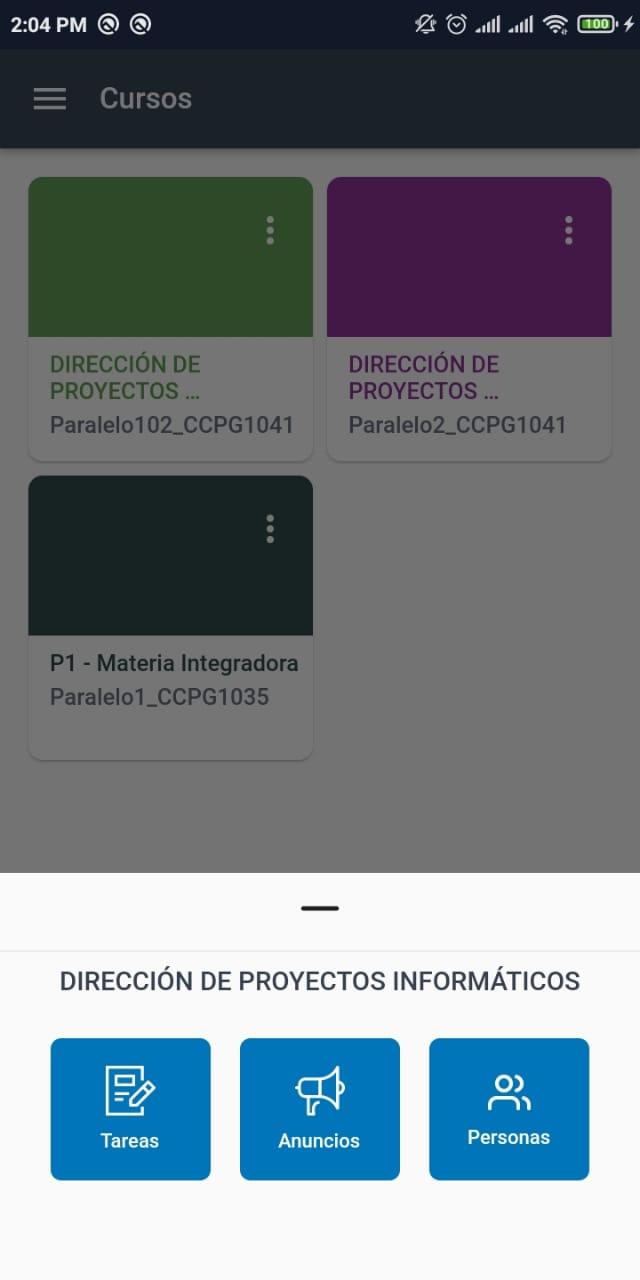Open the hamburger drawer menu
This screenshot has width=640, height=1280.
(x=50, y=99)
